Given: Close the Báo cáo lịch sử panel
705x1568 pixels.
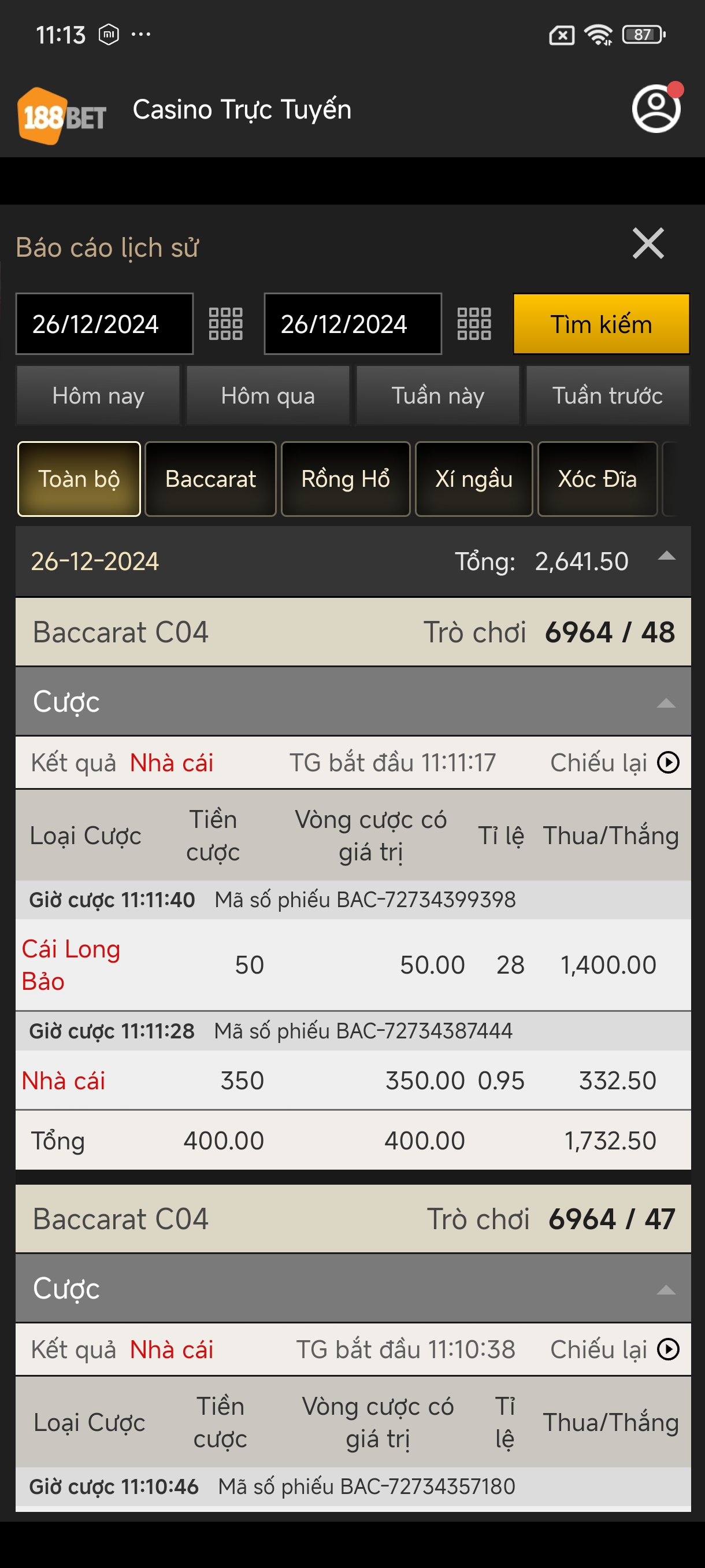Looking at the screenshot, I should [x=648, y=243].
